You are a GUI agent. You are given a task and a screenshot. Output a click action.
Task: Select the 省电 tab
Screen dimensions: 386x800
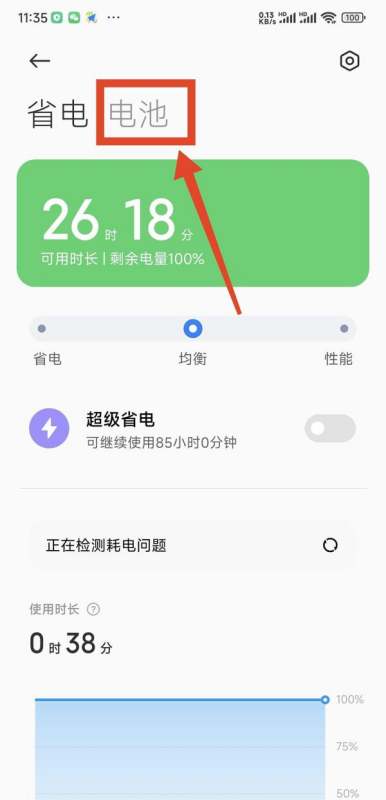click(x=58, y=113)
